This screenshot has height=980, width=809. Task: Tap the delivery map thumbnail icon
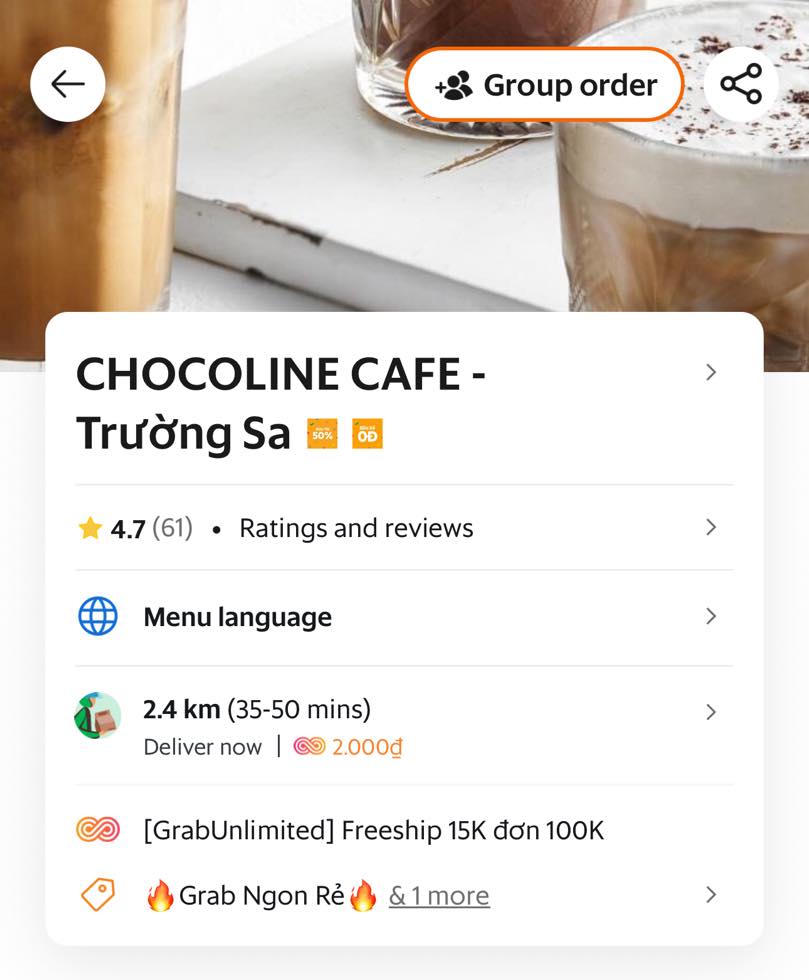point(97,712)
